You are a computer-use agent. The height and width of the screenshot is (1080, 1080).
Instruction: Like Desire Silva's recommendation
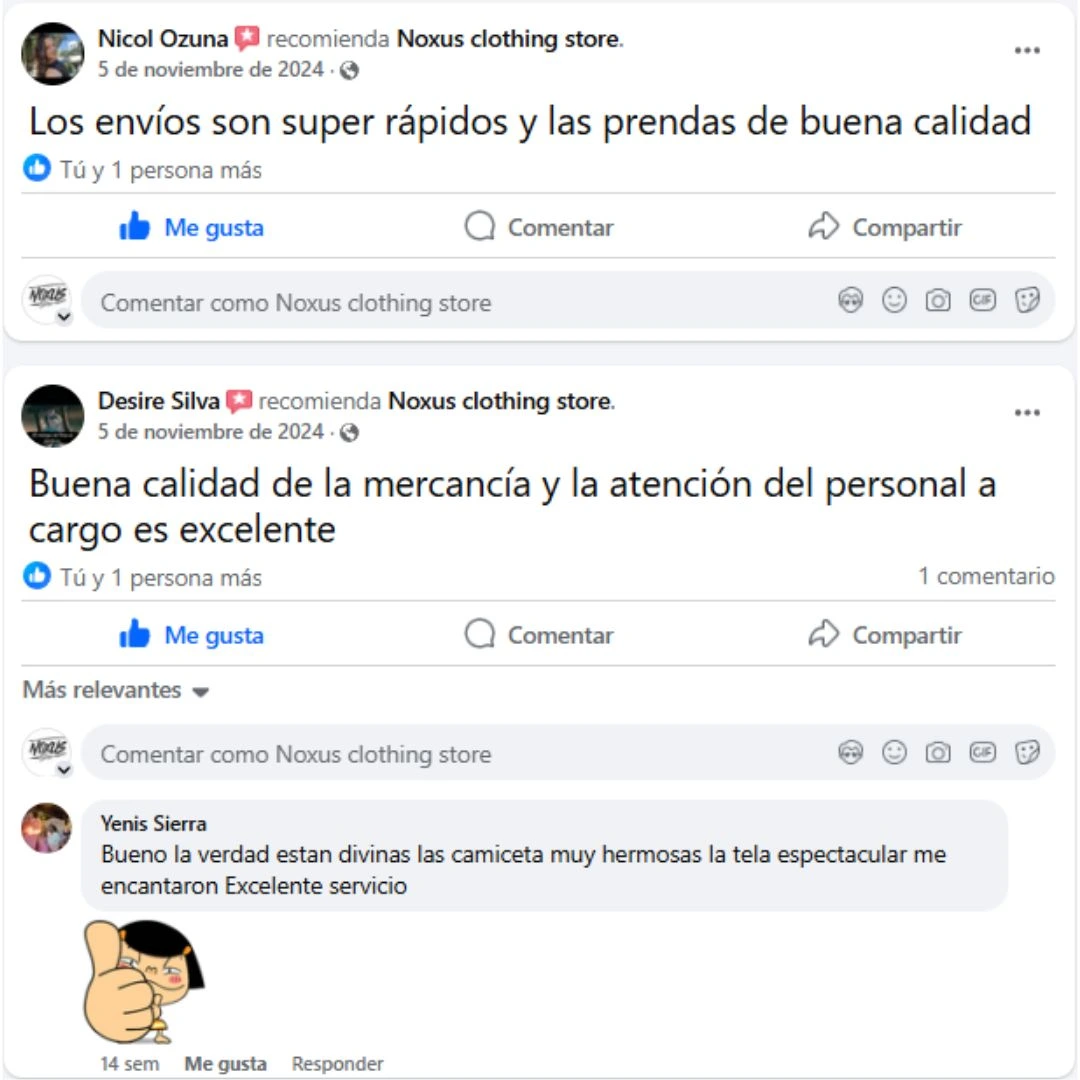[x=191, y=636]
